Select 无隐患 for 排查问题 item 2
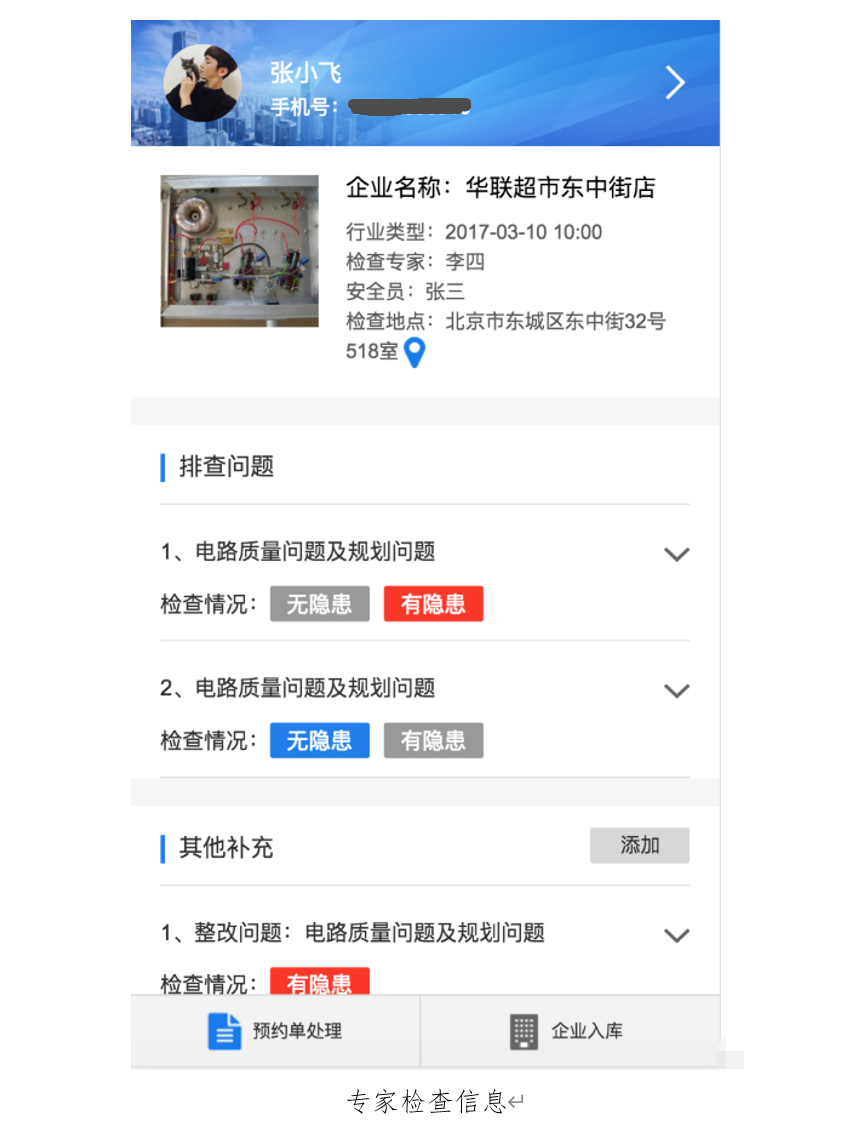This screenshot has height=1134, width=852. click(319, 741)
